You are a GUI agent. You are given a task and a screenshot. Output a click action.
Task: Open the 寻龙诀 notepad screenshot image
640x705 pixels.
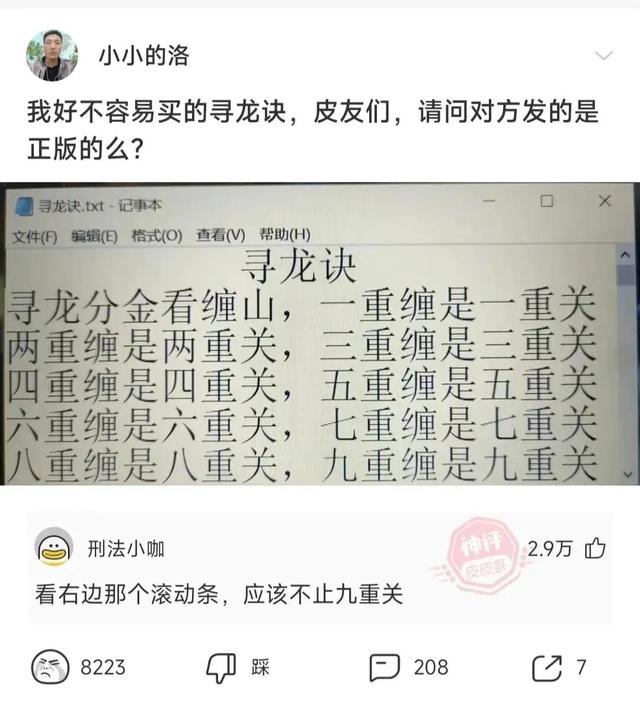pos(320,335)
